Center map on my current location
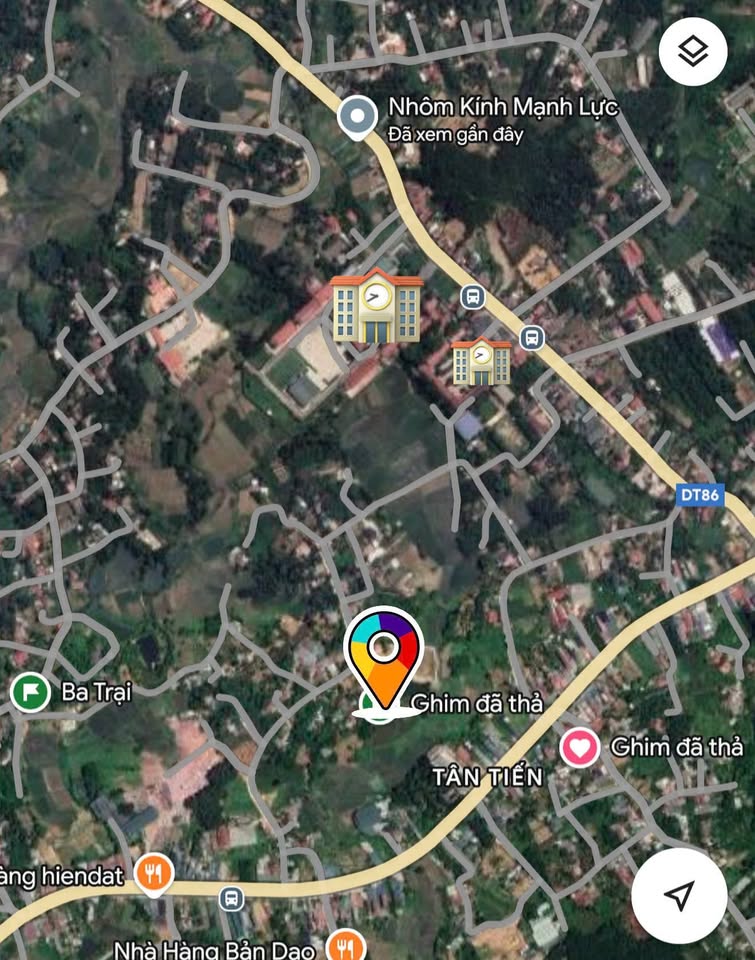Viewport: 755px width, 960px height. (x=680, y=896)
